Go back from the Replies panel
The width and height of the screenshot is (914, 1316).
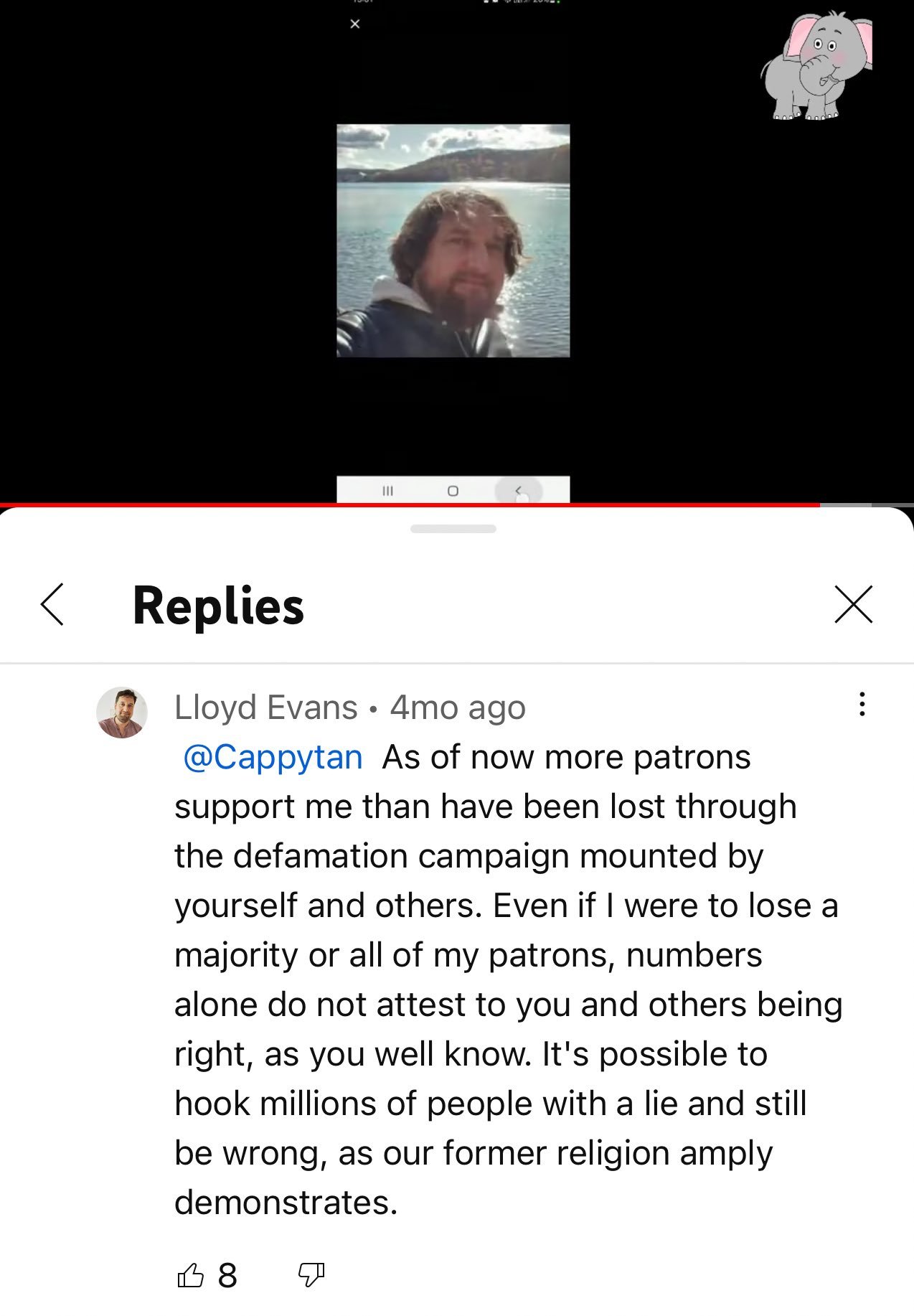point(52,604)
